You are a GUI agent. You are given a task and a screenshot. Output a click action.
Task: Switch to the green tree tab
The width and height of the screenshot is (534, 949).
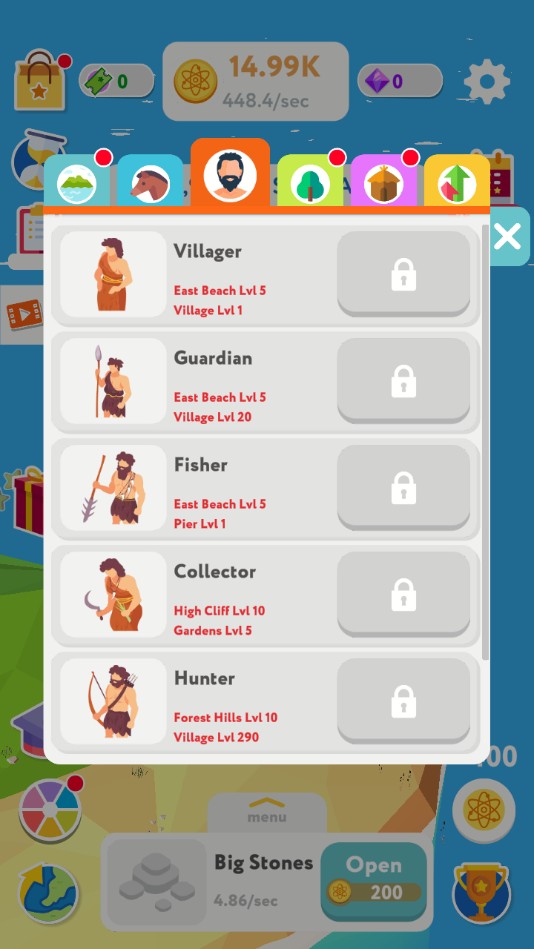(310, 180)
